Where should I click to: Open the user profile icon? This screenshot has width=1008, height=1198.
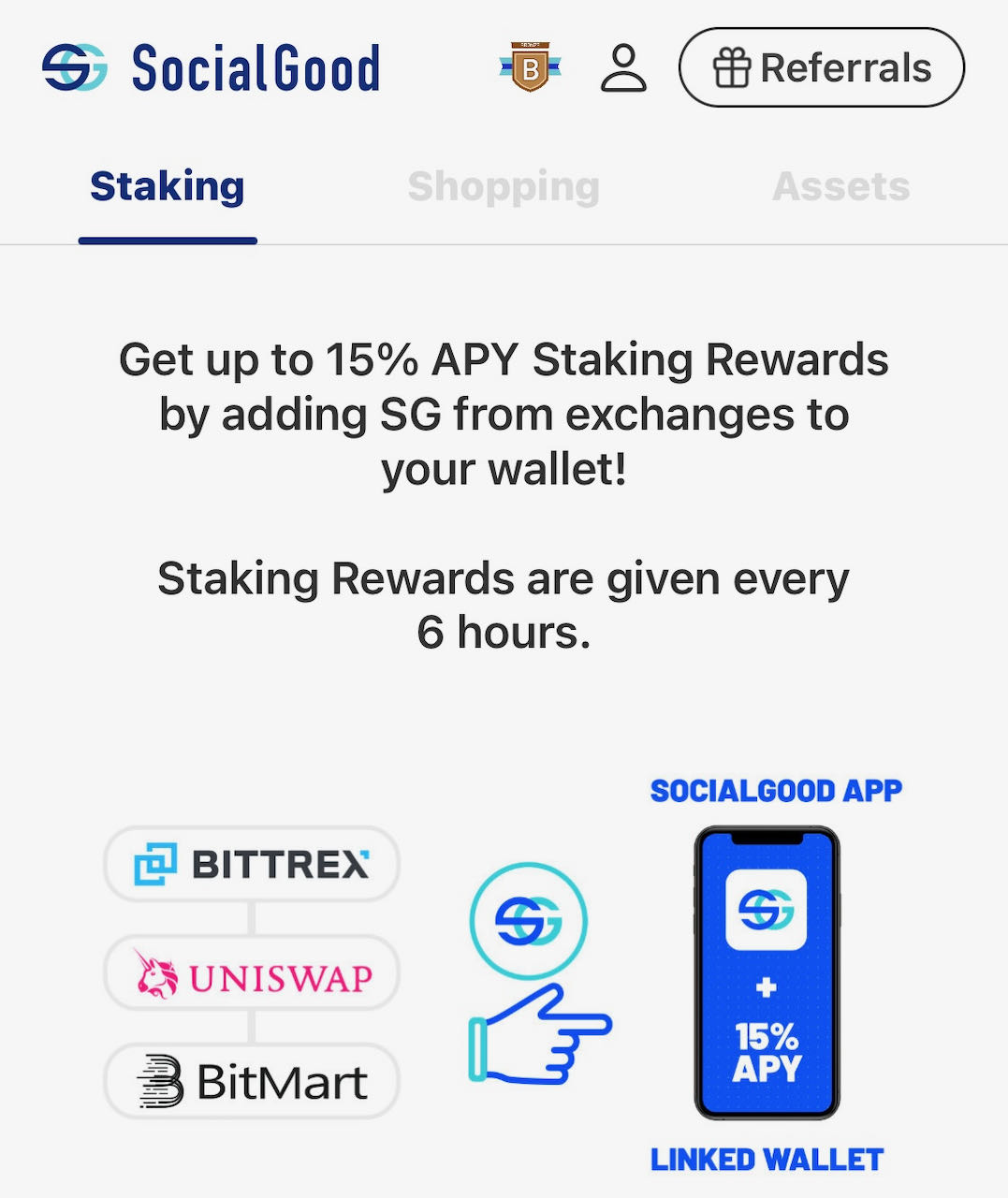coord(623,68)
